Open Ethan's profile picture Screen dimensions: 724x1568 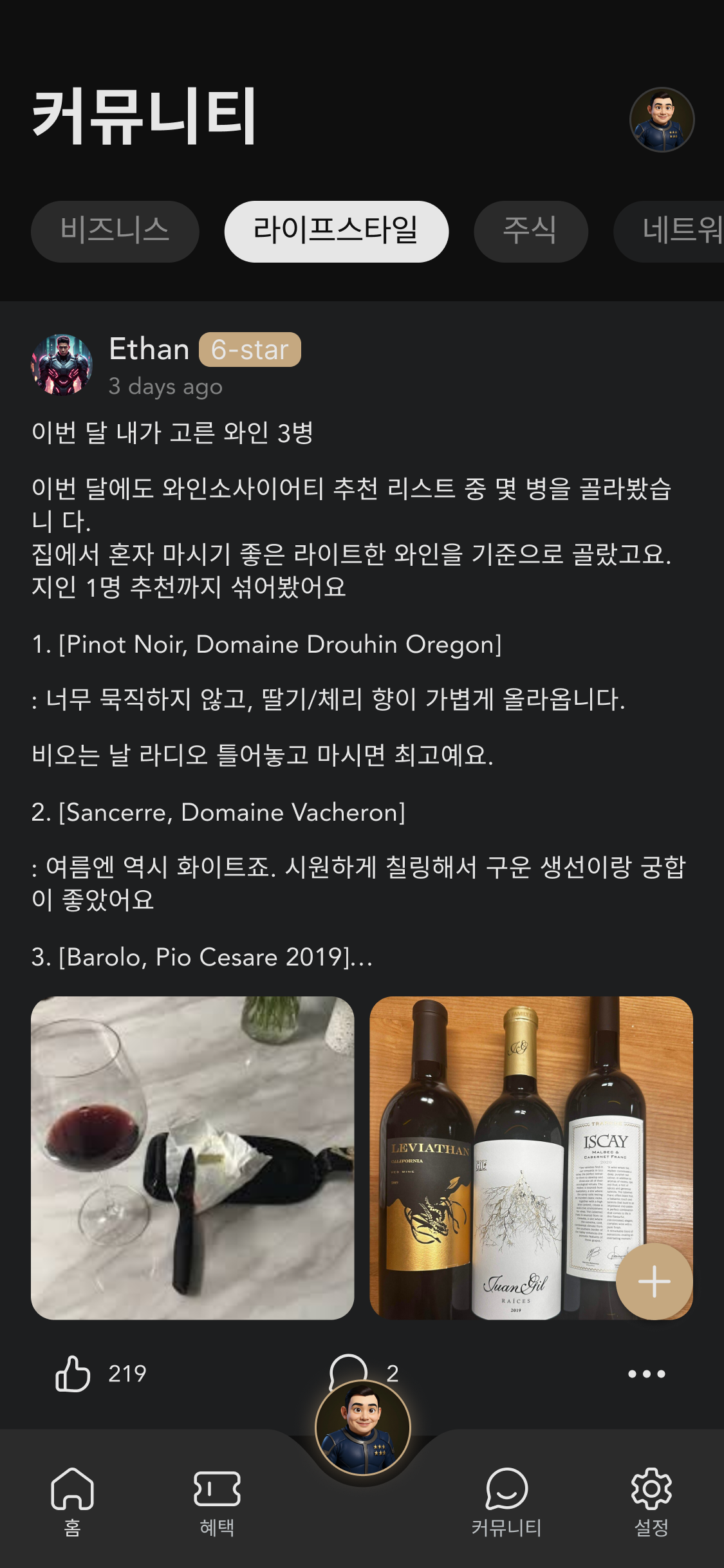62,364
